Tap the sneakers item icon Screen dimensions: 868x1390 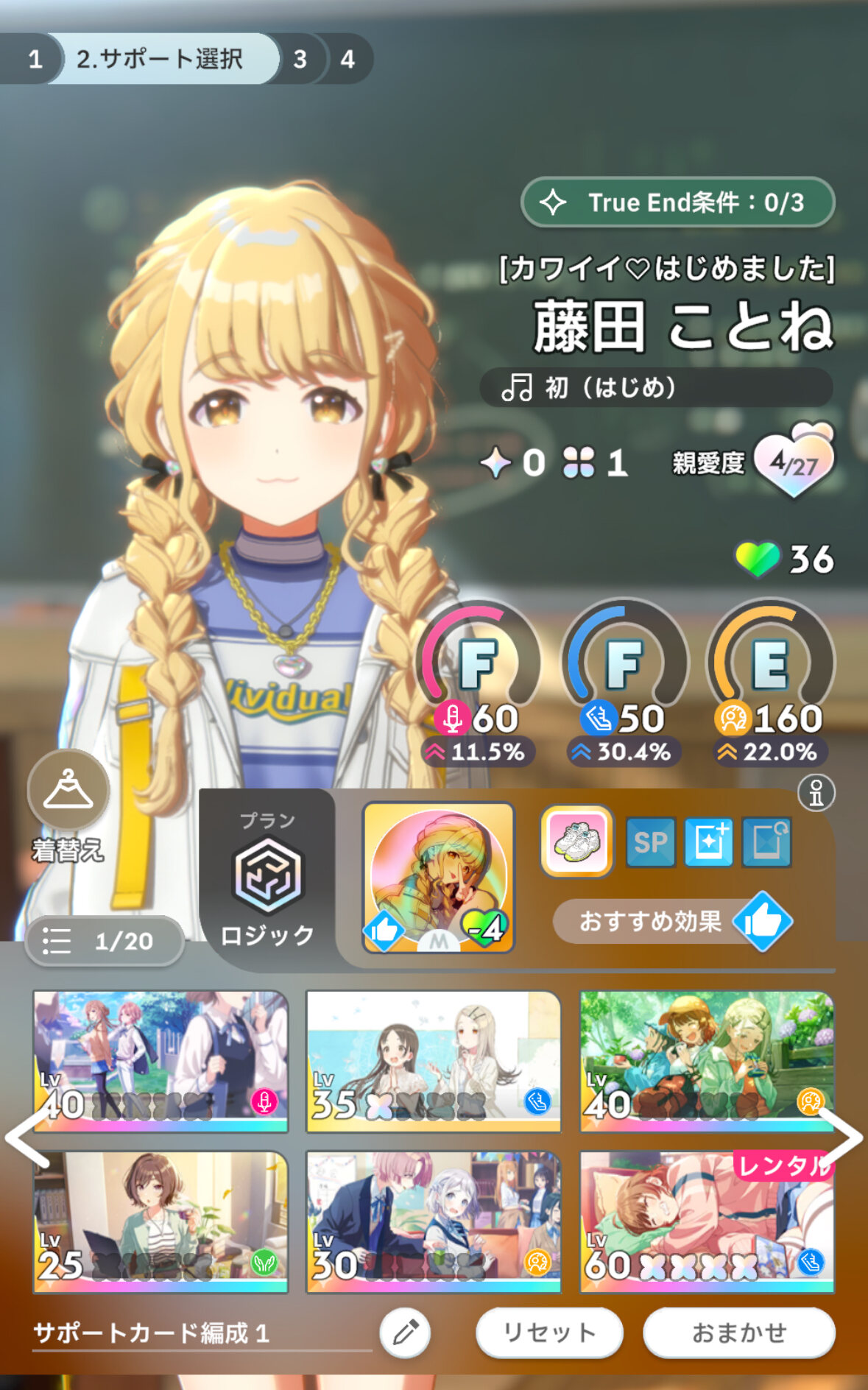[x=576, y=842]
